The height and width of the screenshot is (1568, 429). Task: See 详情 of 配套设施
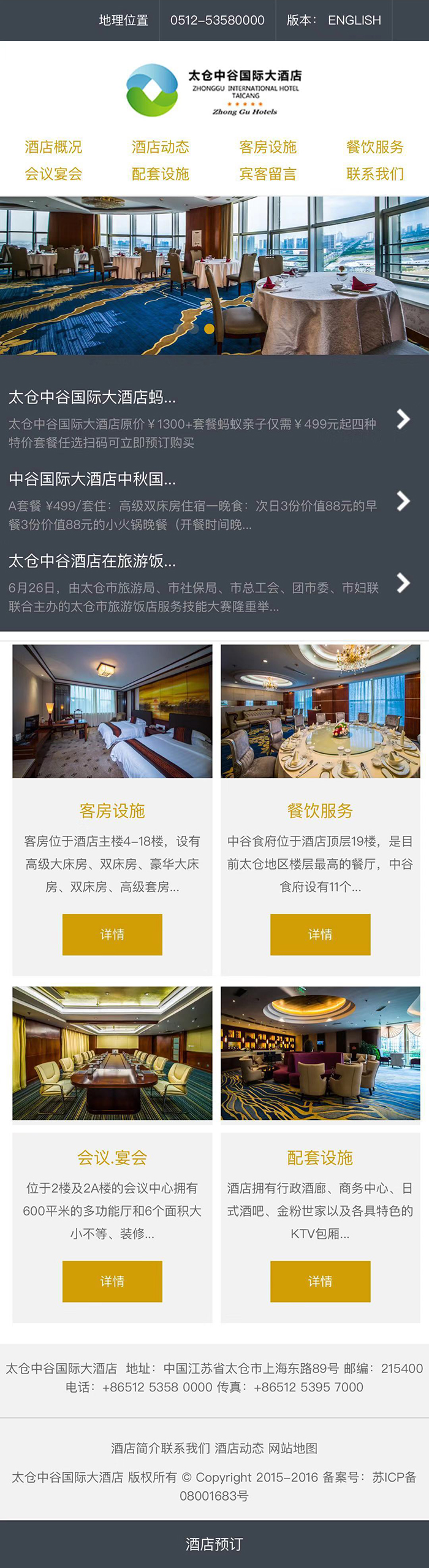coord(320,1281)
